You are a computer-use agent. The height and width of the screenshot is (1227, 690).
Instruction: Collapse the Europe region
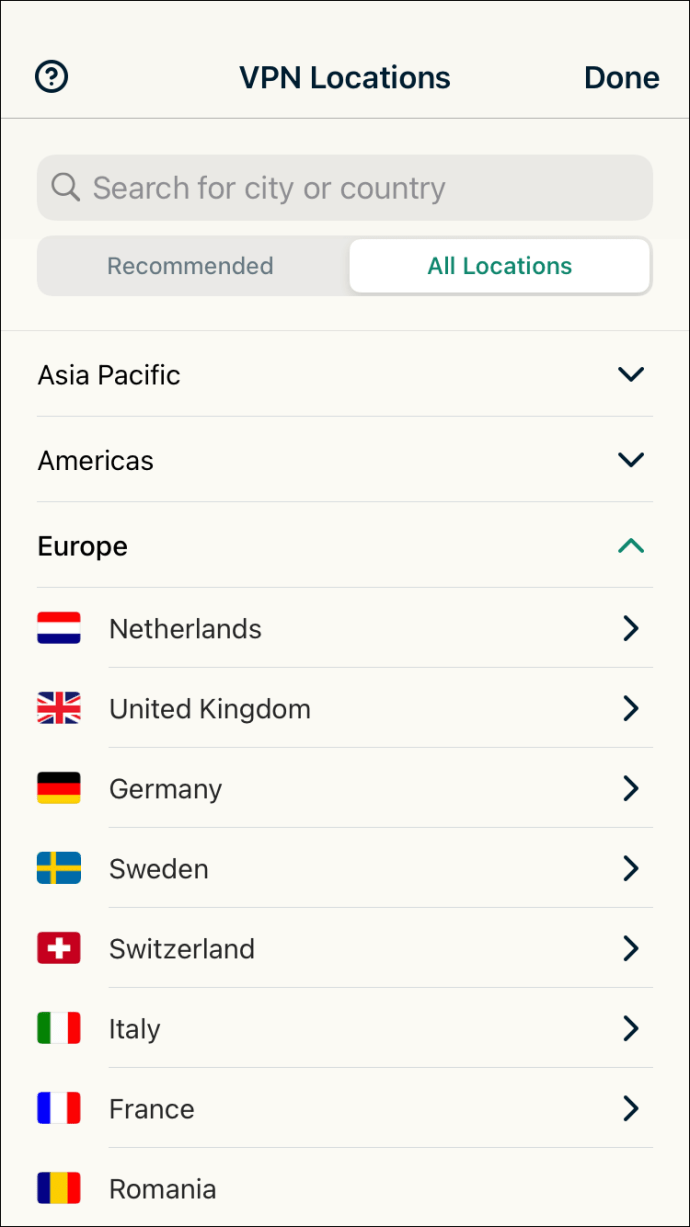coord(345,546)
